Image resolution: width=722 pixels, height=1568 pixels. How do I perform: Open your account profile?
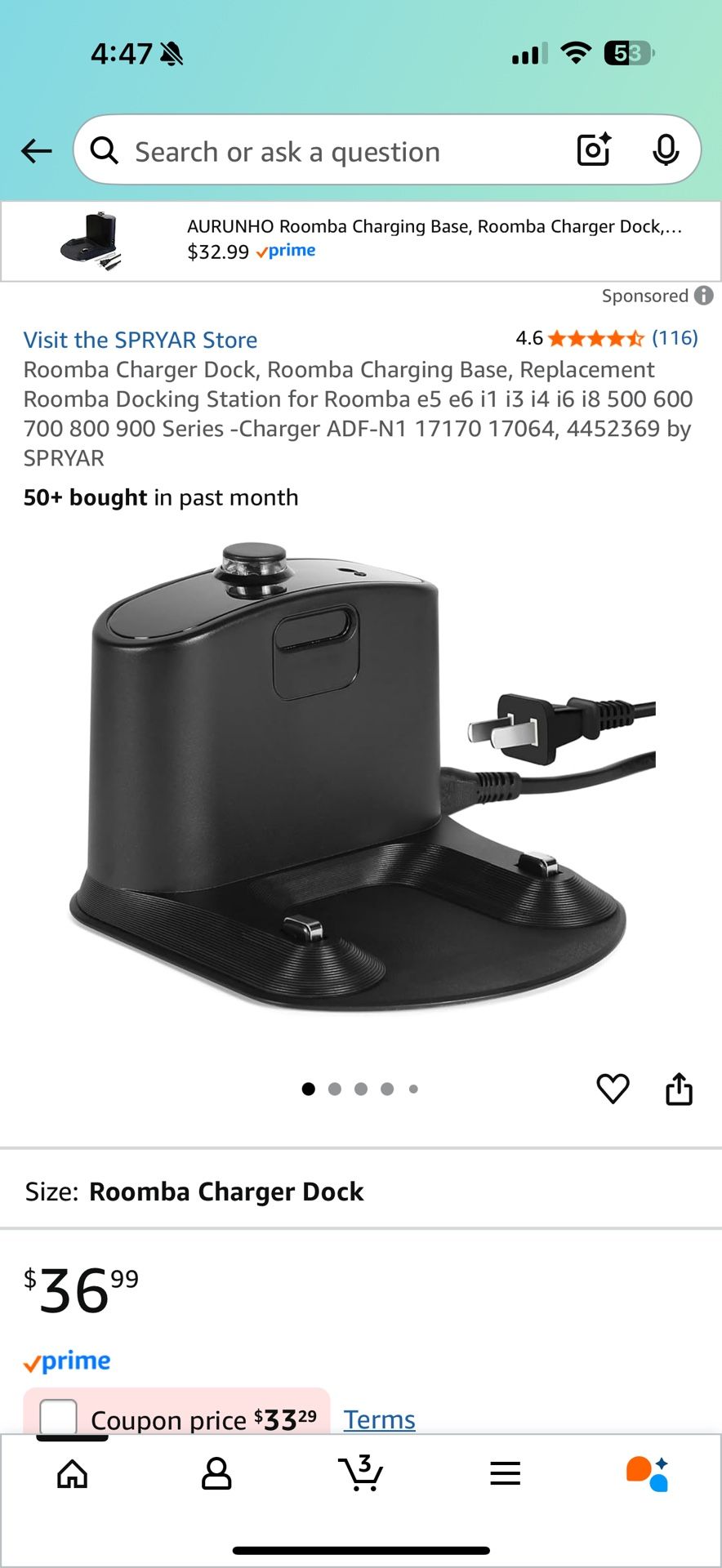216,1473
